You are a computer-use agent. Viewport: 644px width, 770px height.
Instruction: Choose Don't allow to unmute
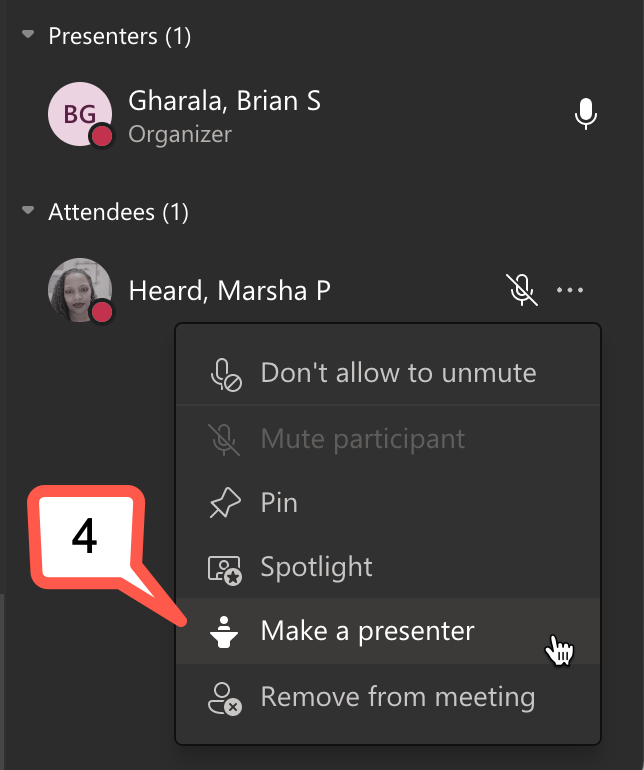pyautogui.click(x=398, y=373)
